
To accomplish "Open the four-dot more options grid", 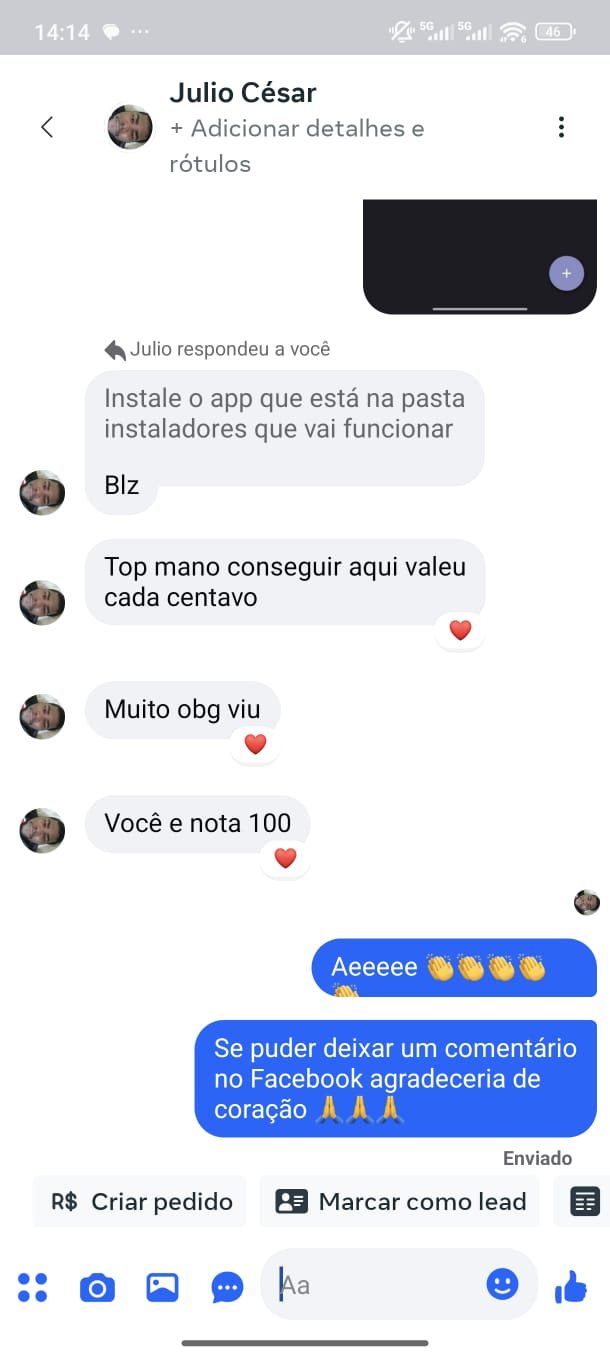I will (x=33, y=1287).
